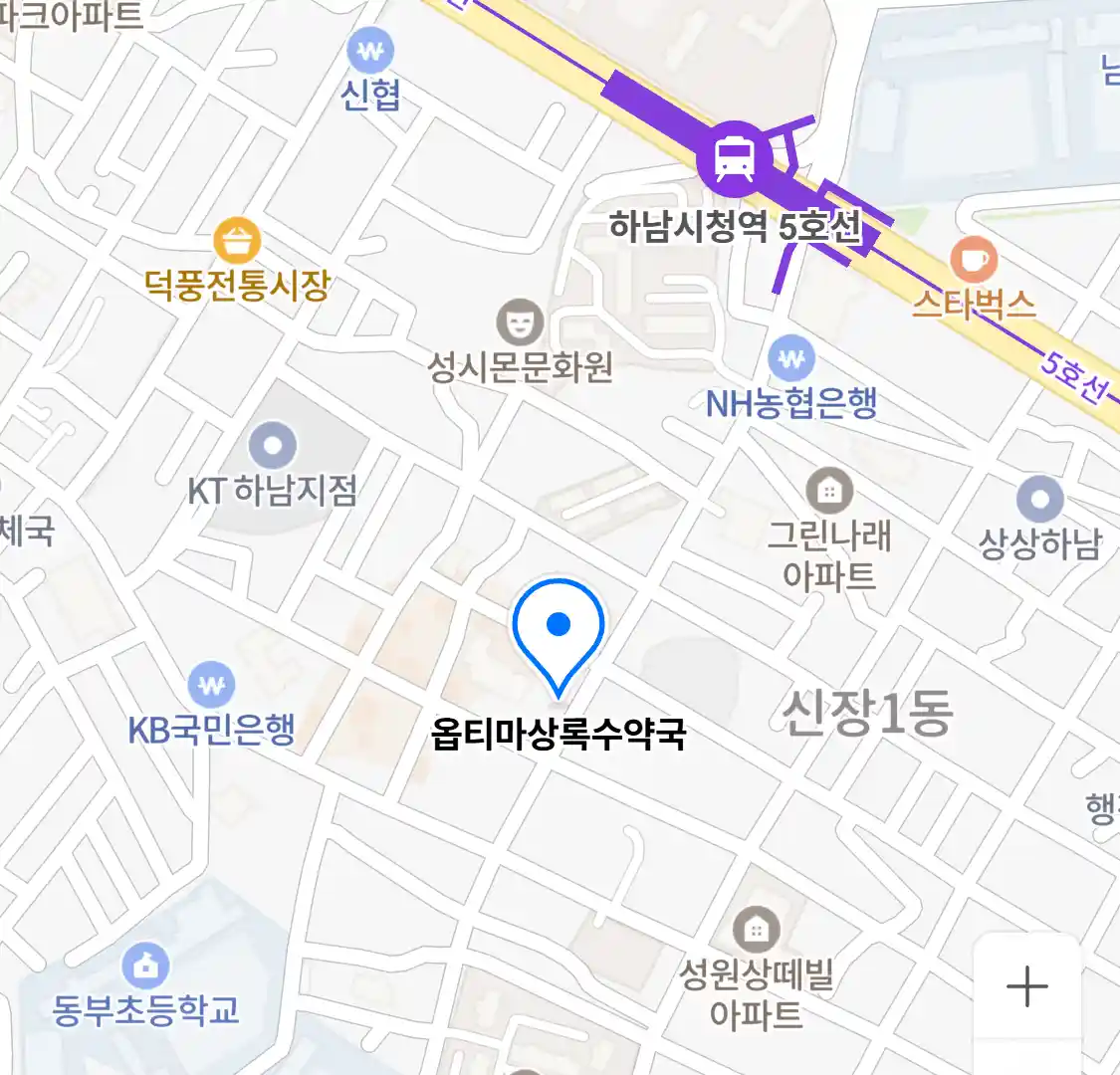Select the 덕풍전통시장 market marker
The height and width of the screenshot is (1075, 1120).
pyautogui.click(x=237, y=243)
